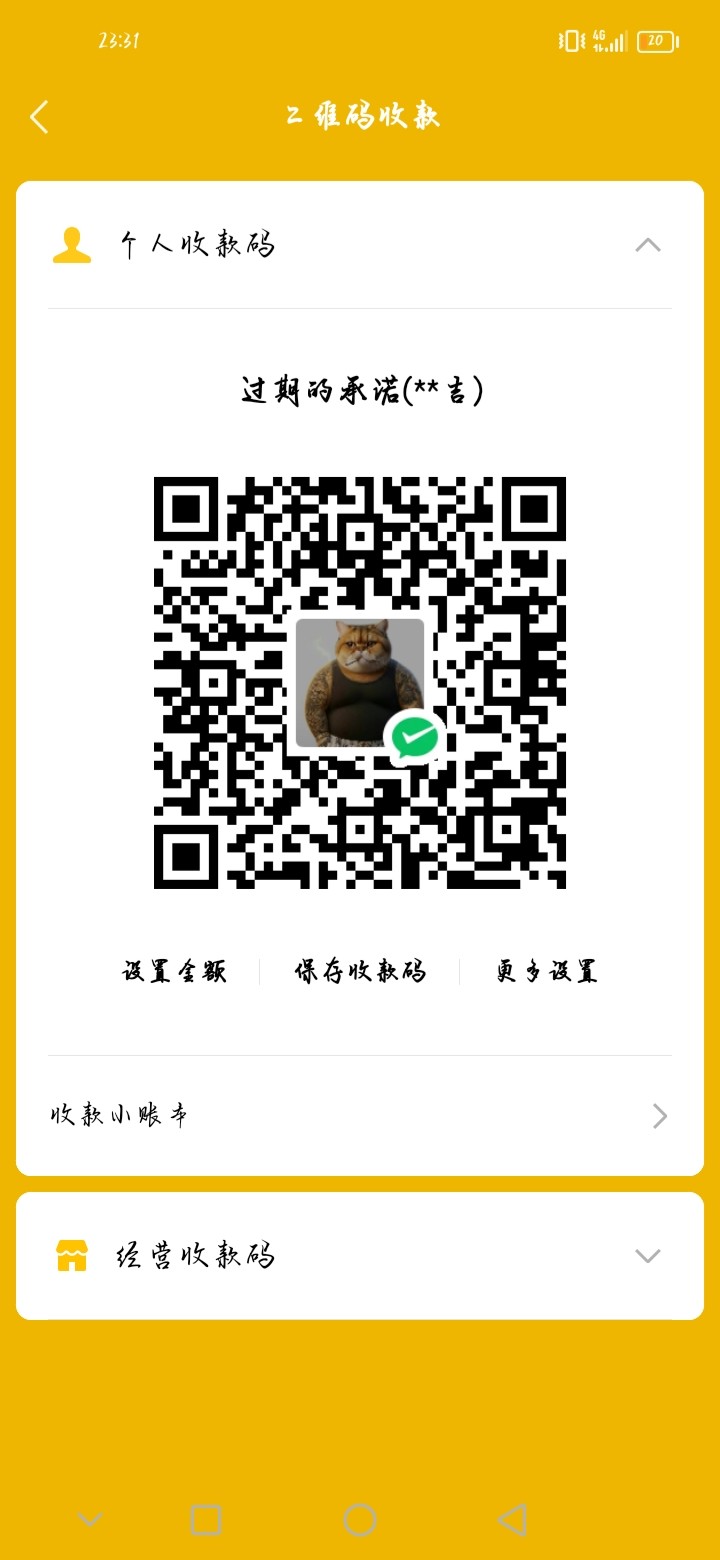720x1560 pixels.
Task: Select the store icon next to 经营收款码
Action: 72,1255
